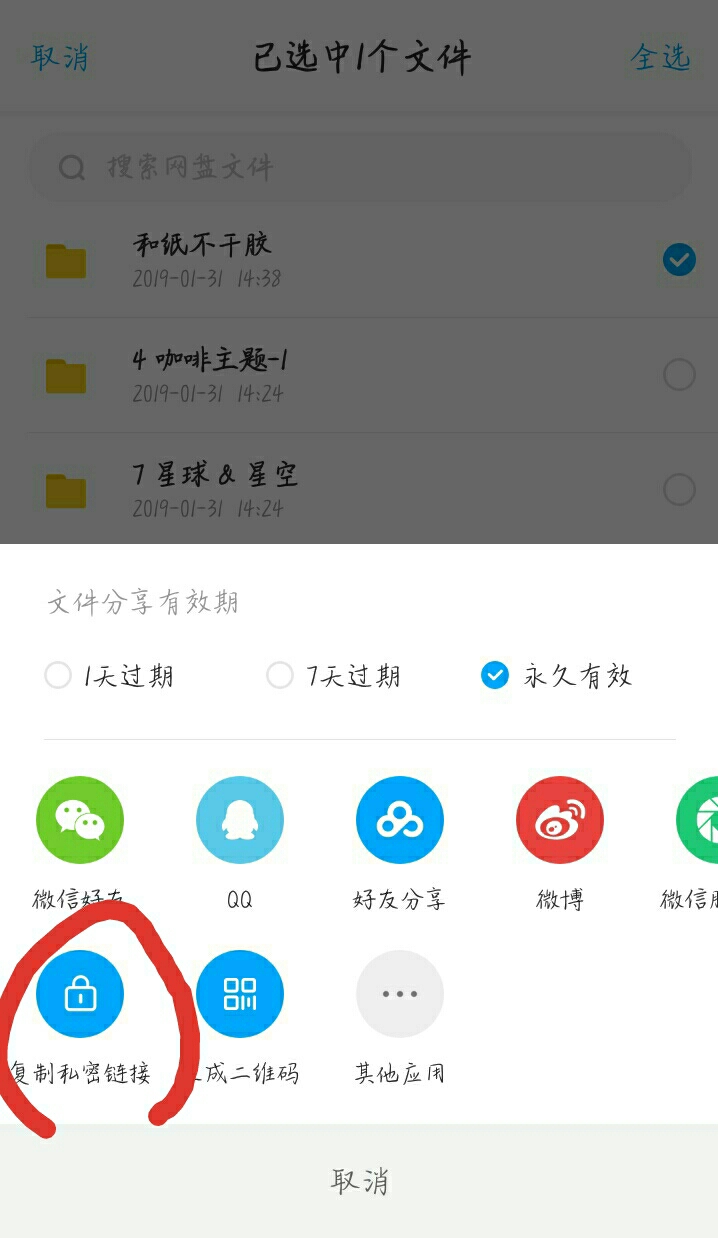
Task: Share the file via QQ
Action: [x=240, y=820]
